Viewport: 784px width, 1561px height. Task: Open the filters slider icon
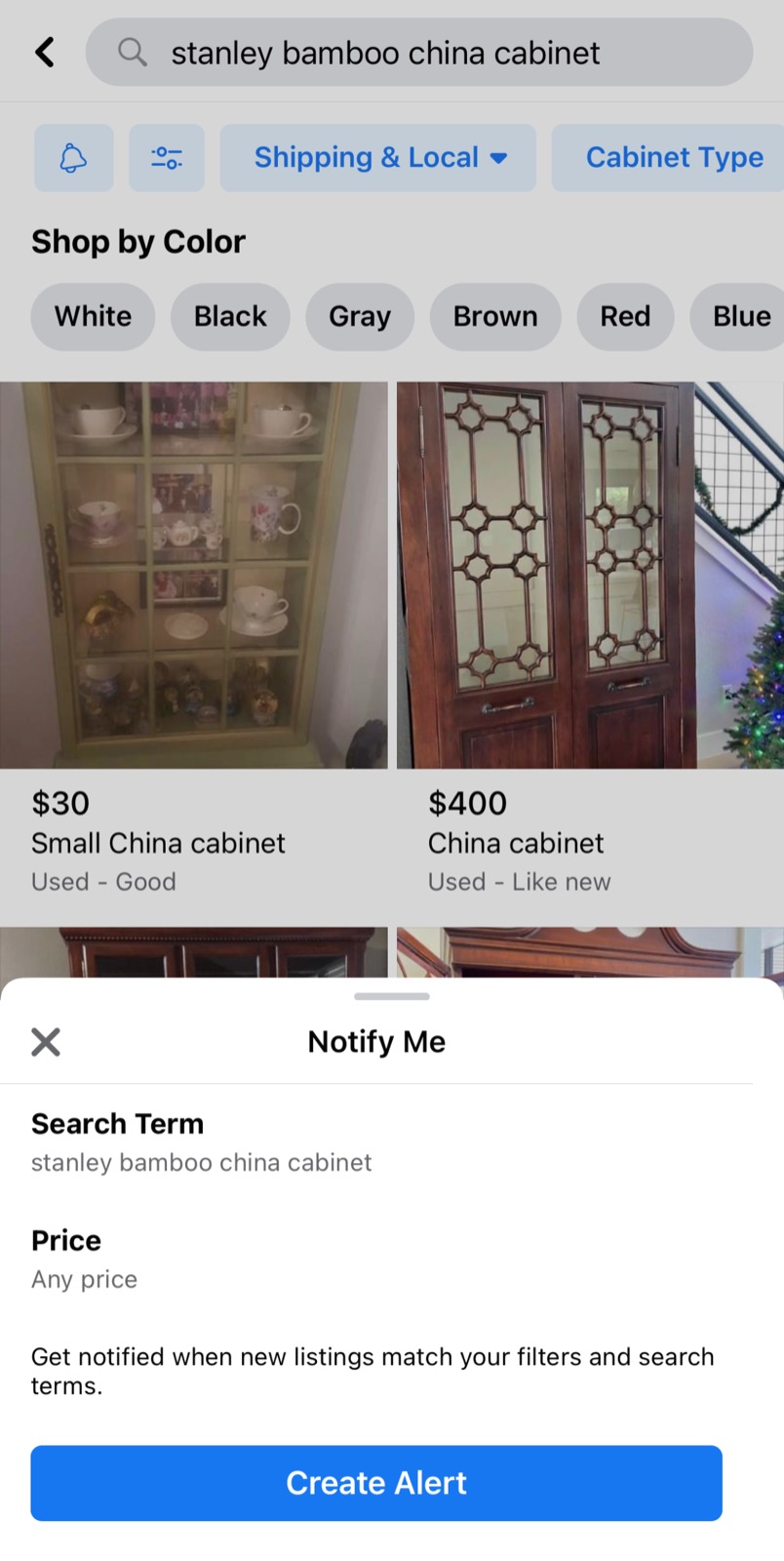tap(167, 158)
